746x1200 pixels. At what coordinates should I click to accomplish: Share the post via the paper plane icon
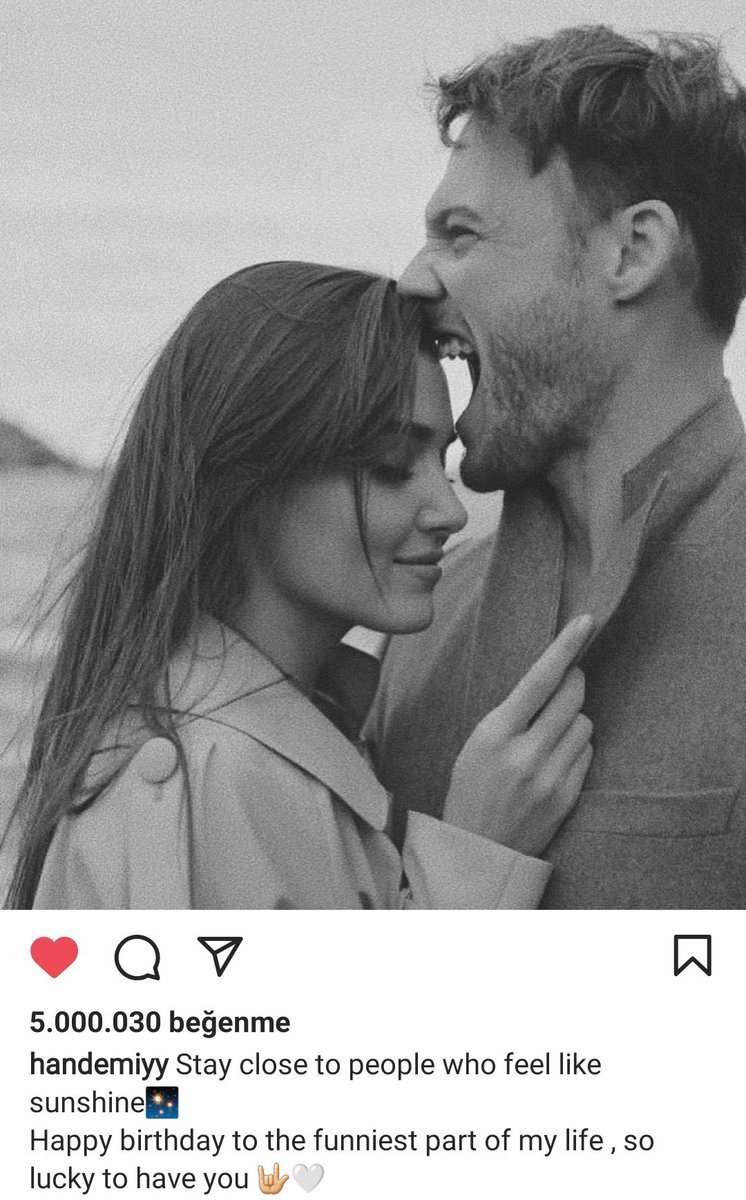(220, 956)
